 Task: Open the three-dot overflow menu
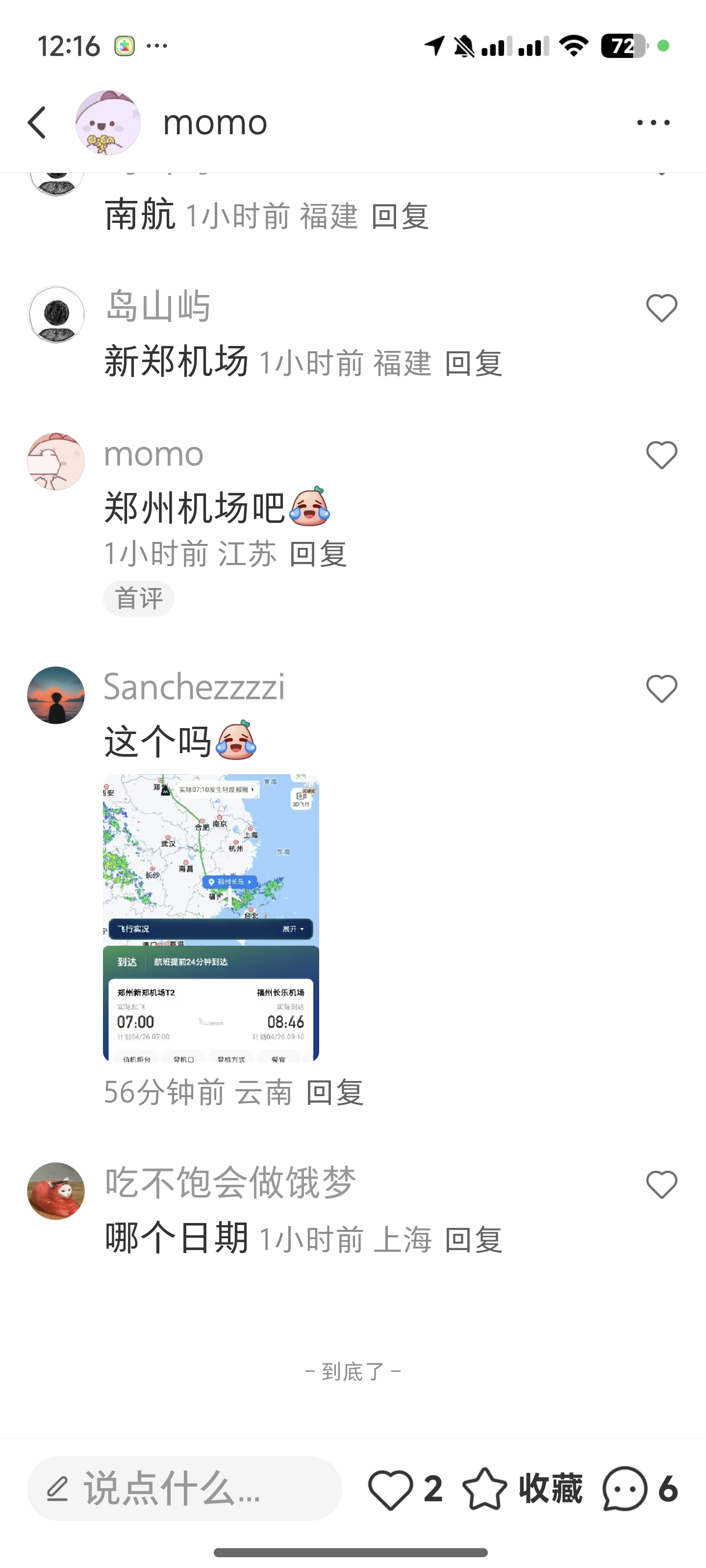tap(653, 122)
